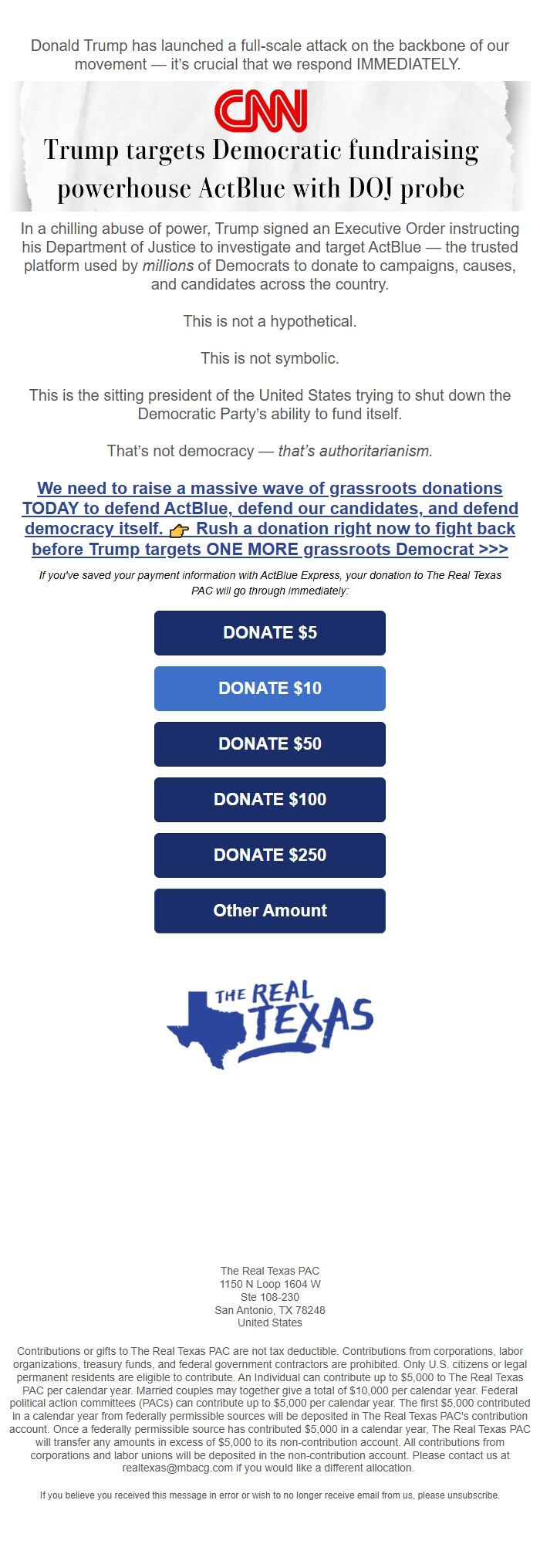Open Other Amount donation option
The height and width of the screenshot is (1568, 540).
[269, 911]
